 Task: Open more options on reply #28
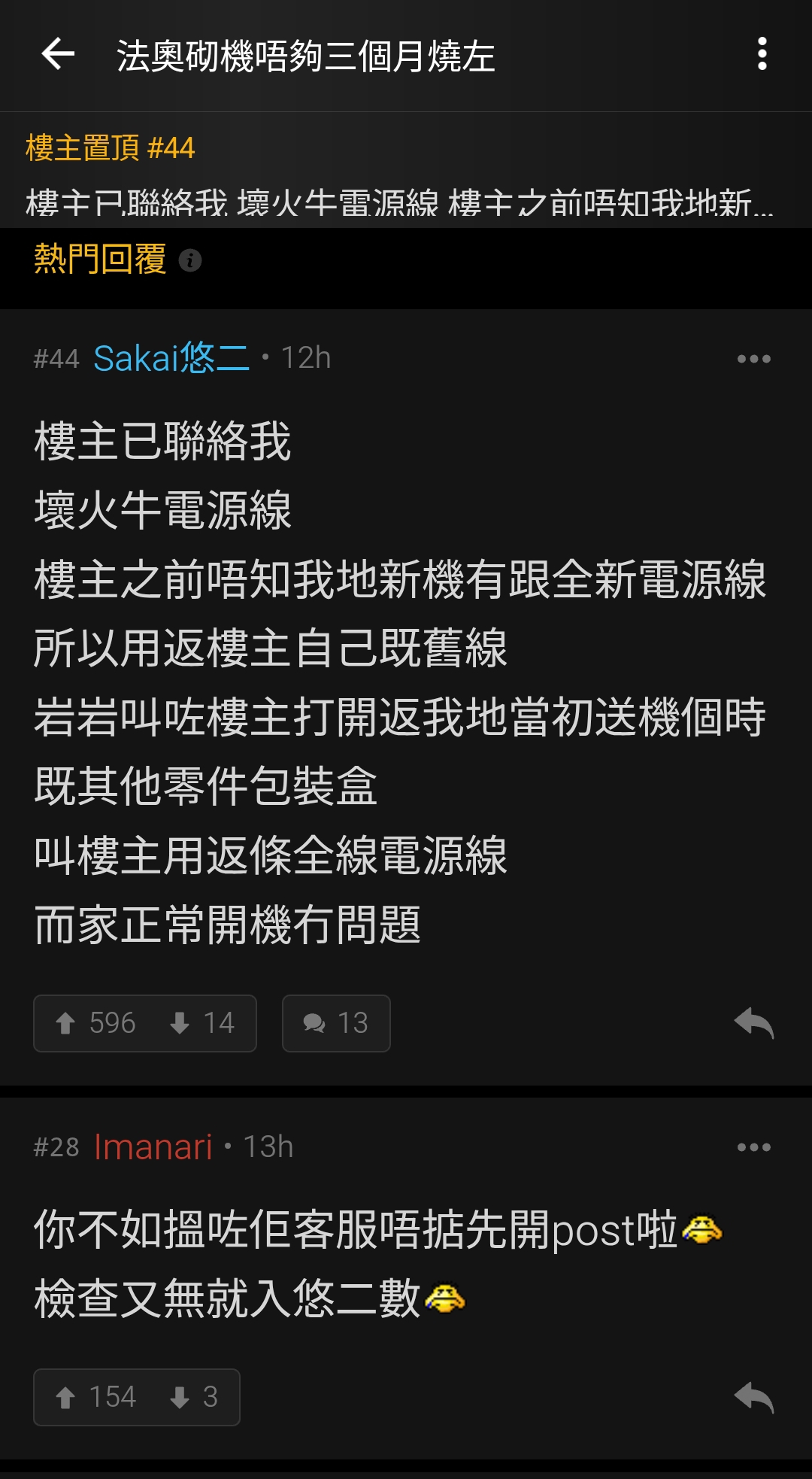click(753, 1147)
